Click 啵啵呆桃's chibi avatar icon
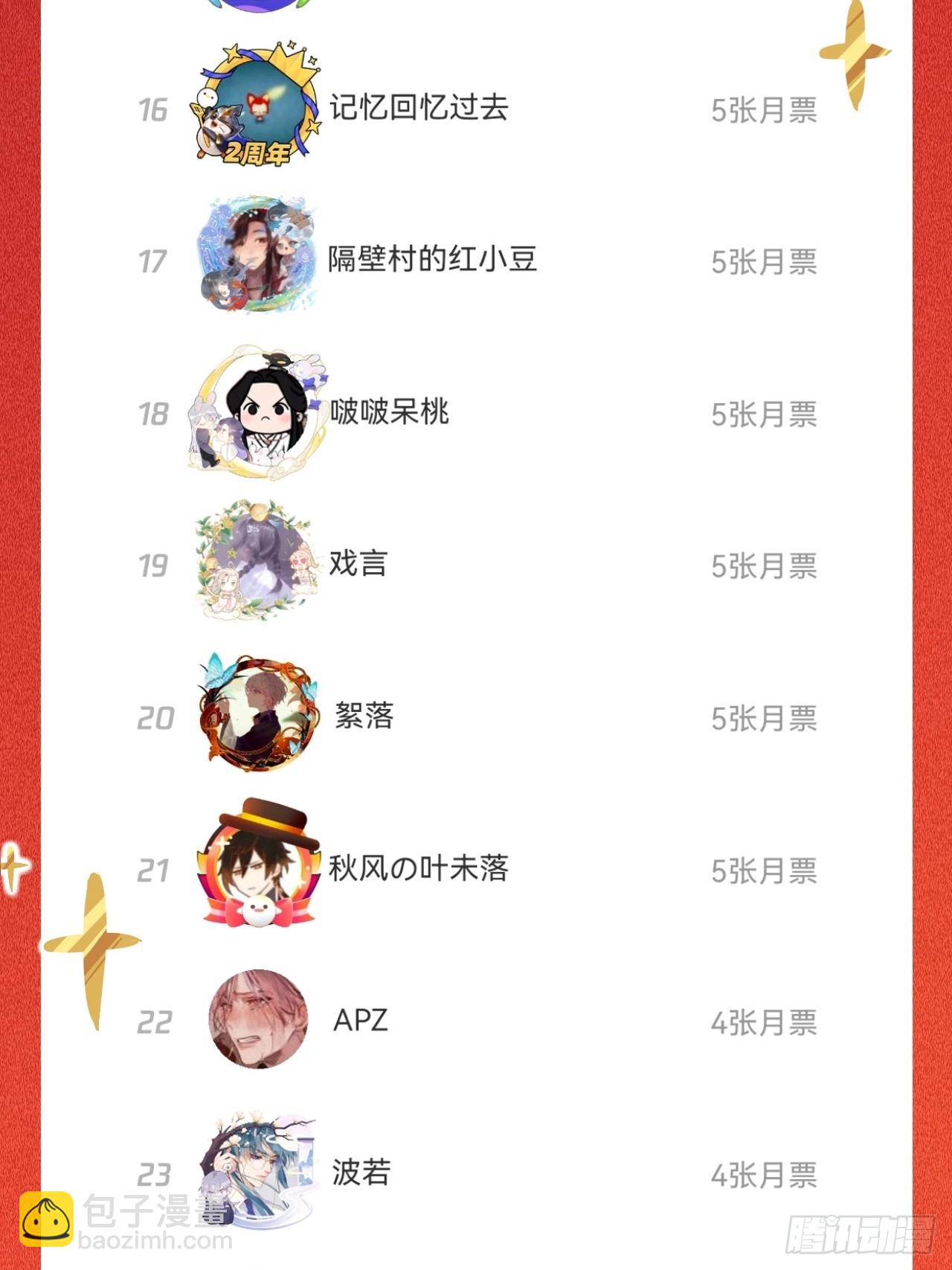Viewport: 952px width, 1270px height. 257,413
